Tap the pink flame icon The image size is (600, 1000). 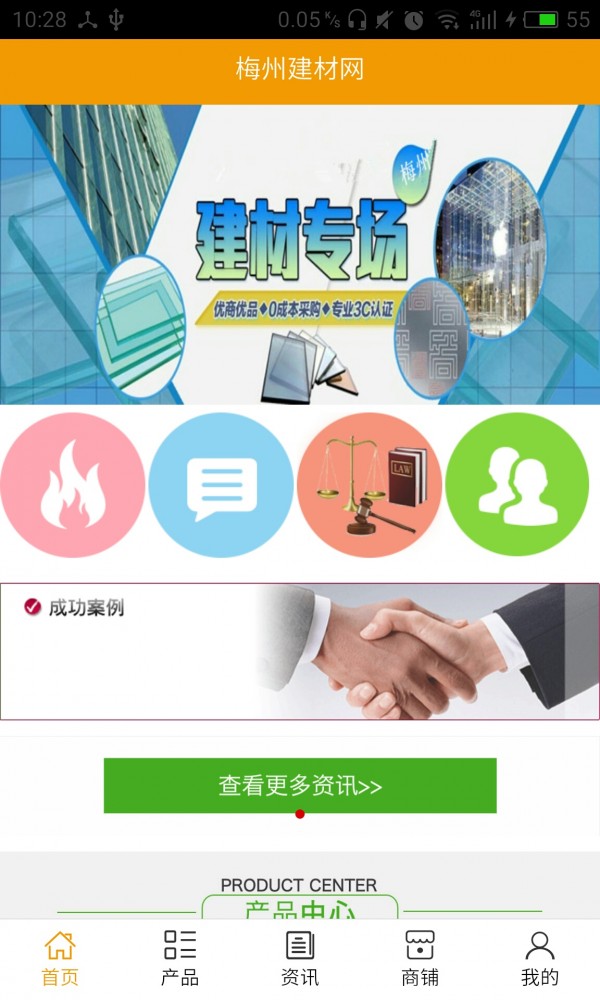[x=72, y=485]
